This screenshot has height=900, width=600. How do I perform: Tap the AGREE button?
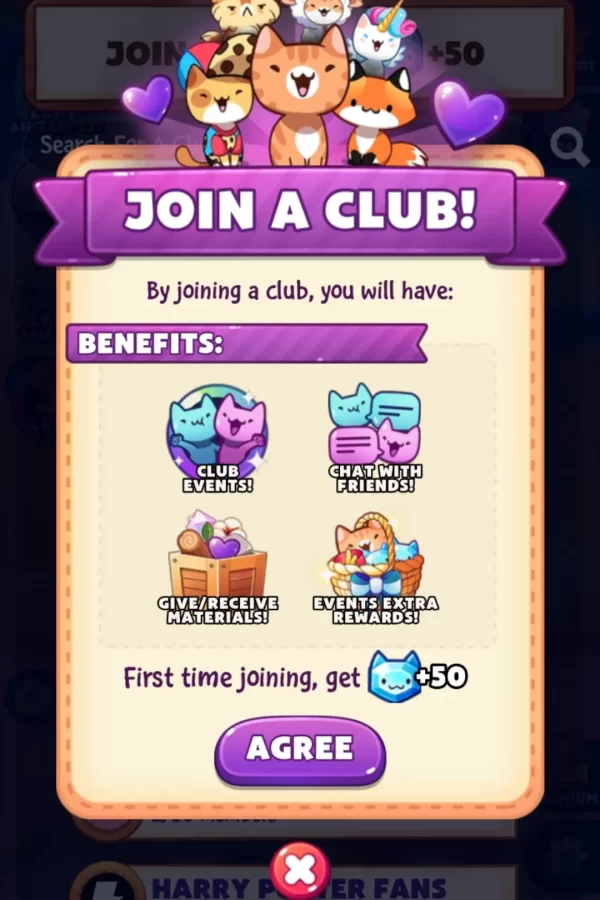[300, 749]
